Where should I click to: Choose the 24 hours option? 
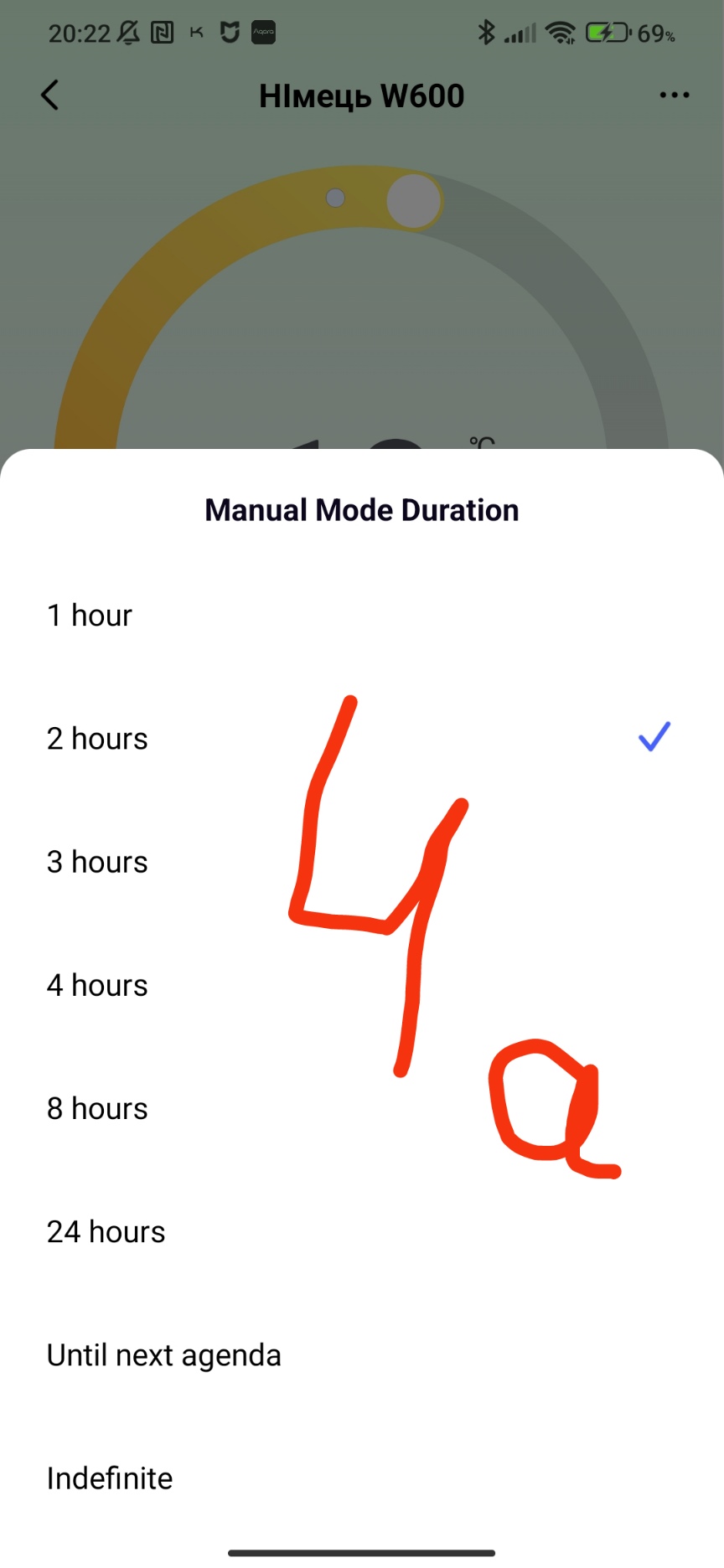(x=106, y=1231)
